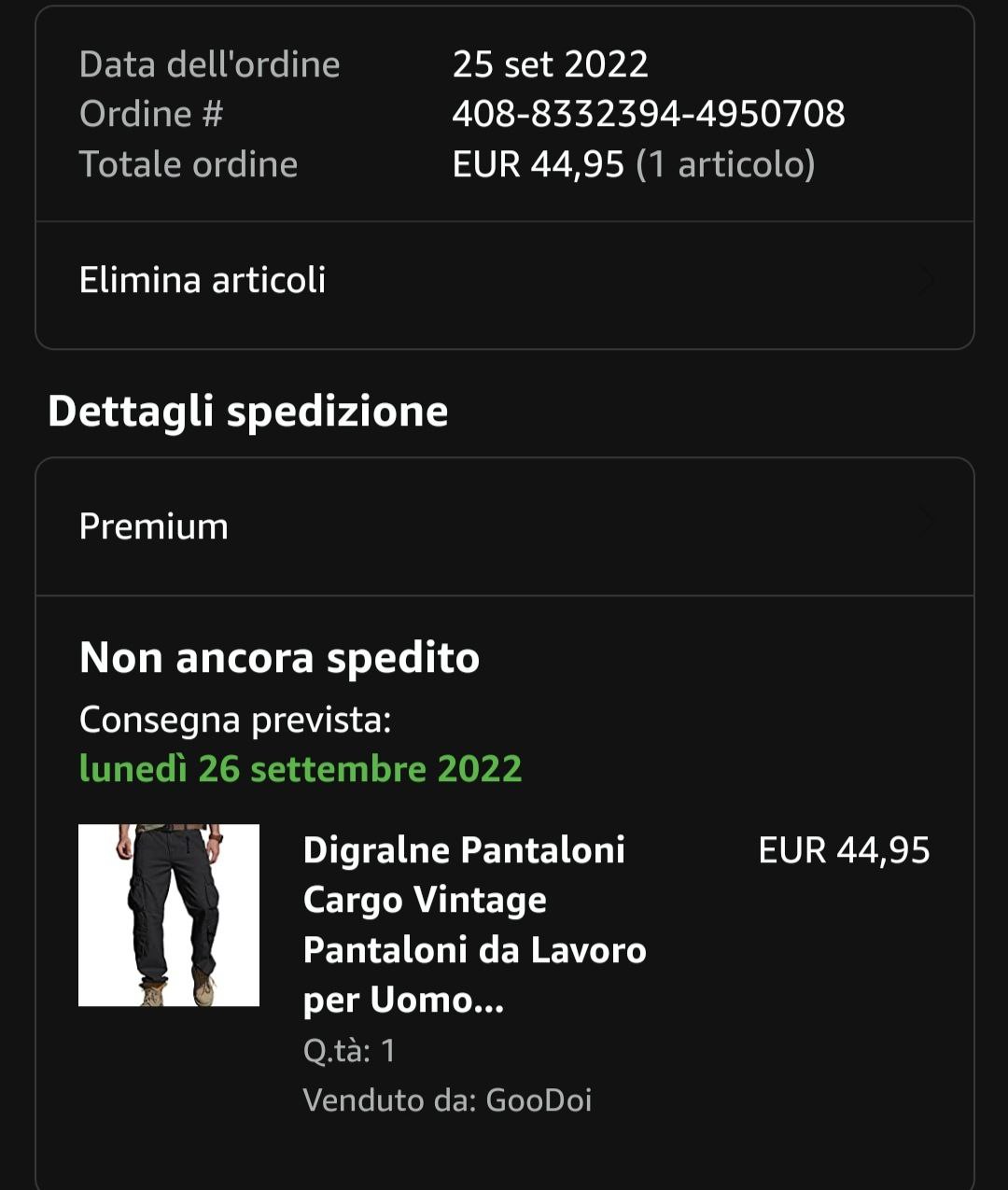Open the Digralne Pantaloni Cargo Vintage title
The height and width of the screenshot is (1190, 1008).
point(474,925)
